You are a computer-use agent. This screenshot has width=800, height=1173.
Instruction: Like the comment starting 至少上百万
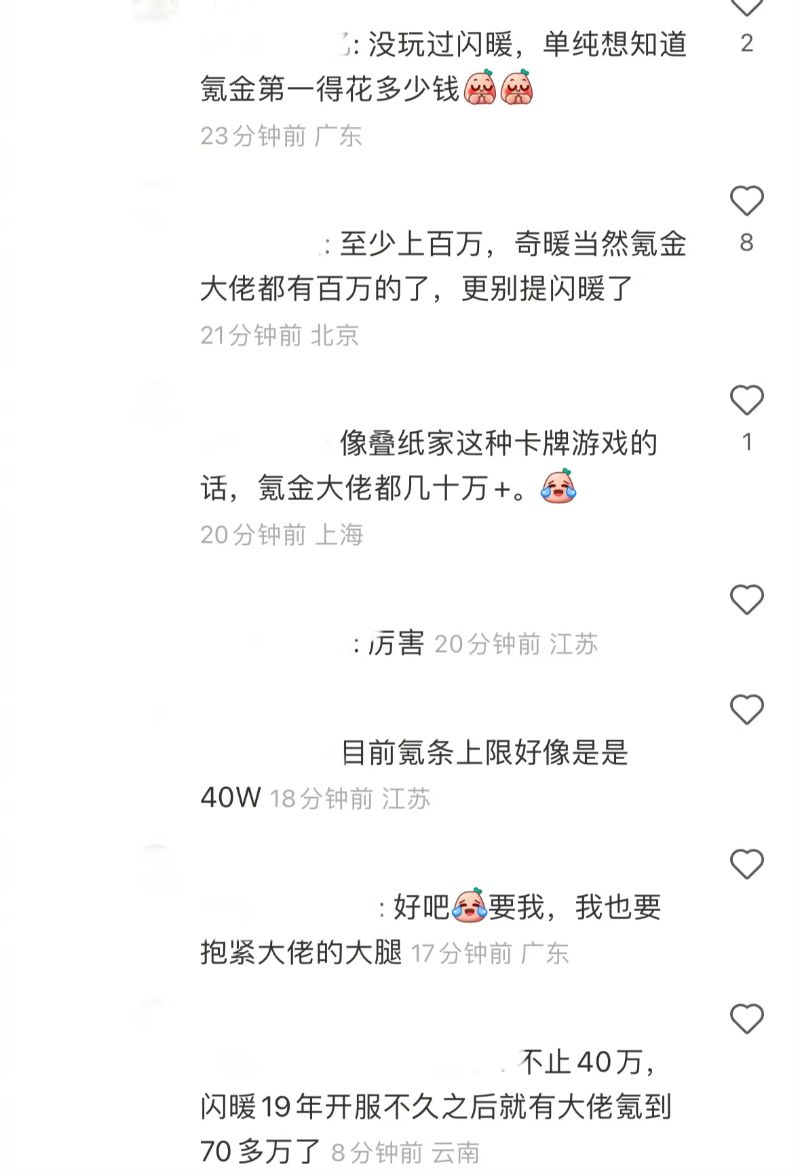click(746, 202)
